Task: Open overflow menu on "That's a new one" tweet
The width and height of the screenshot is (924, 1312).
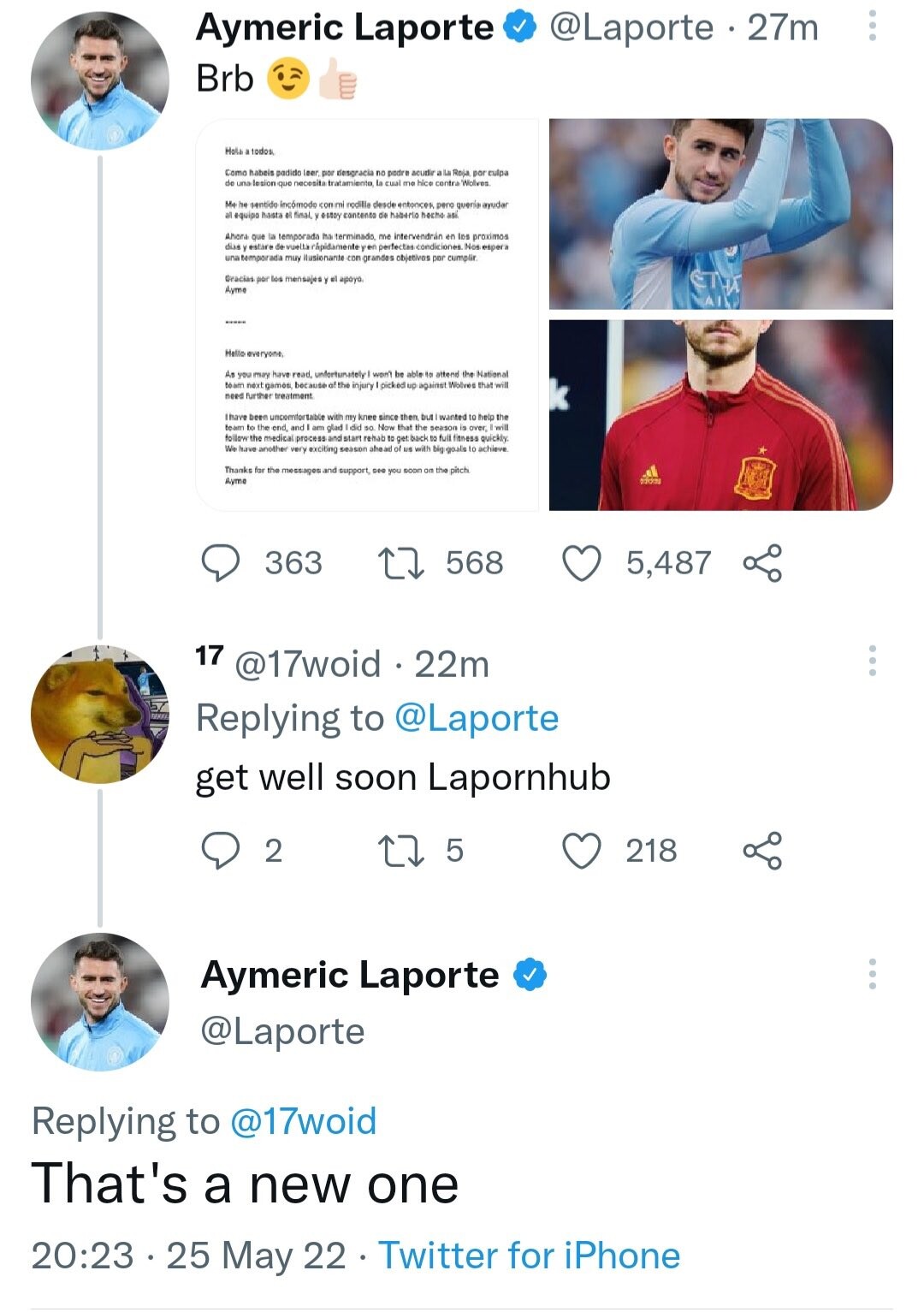Action: [872, 974]
